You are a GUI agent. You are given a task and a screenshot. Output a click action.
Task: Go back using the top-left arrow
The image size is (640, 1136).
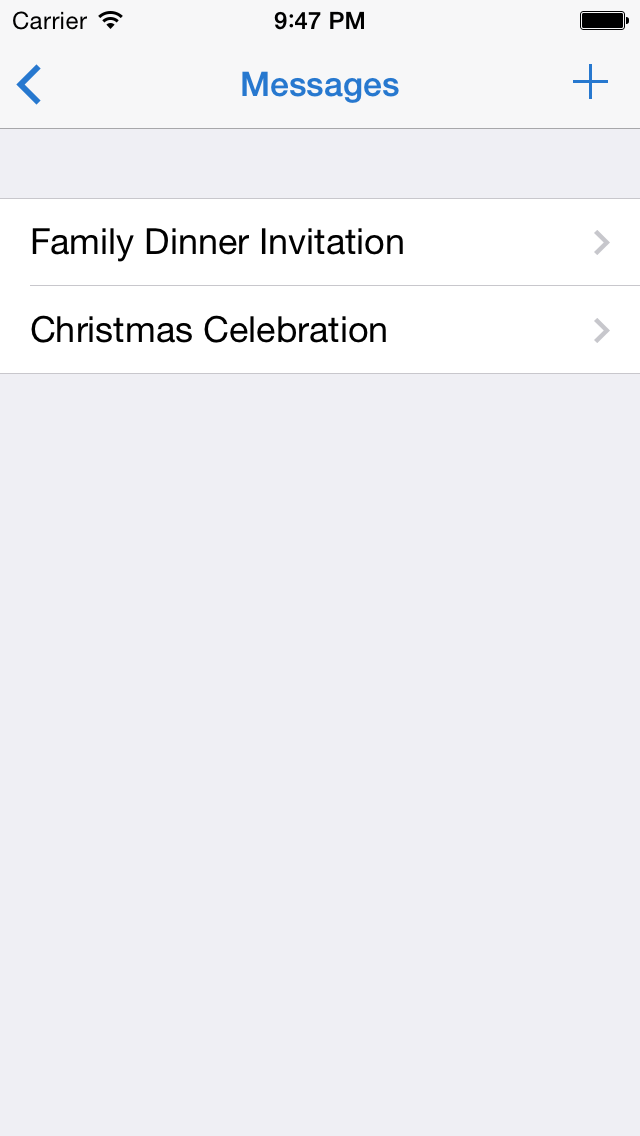point(30,85)
